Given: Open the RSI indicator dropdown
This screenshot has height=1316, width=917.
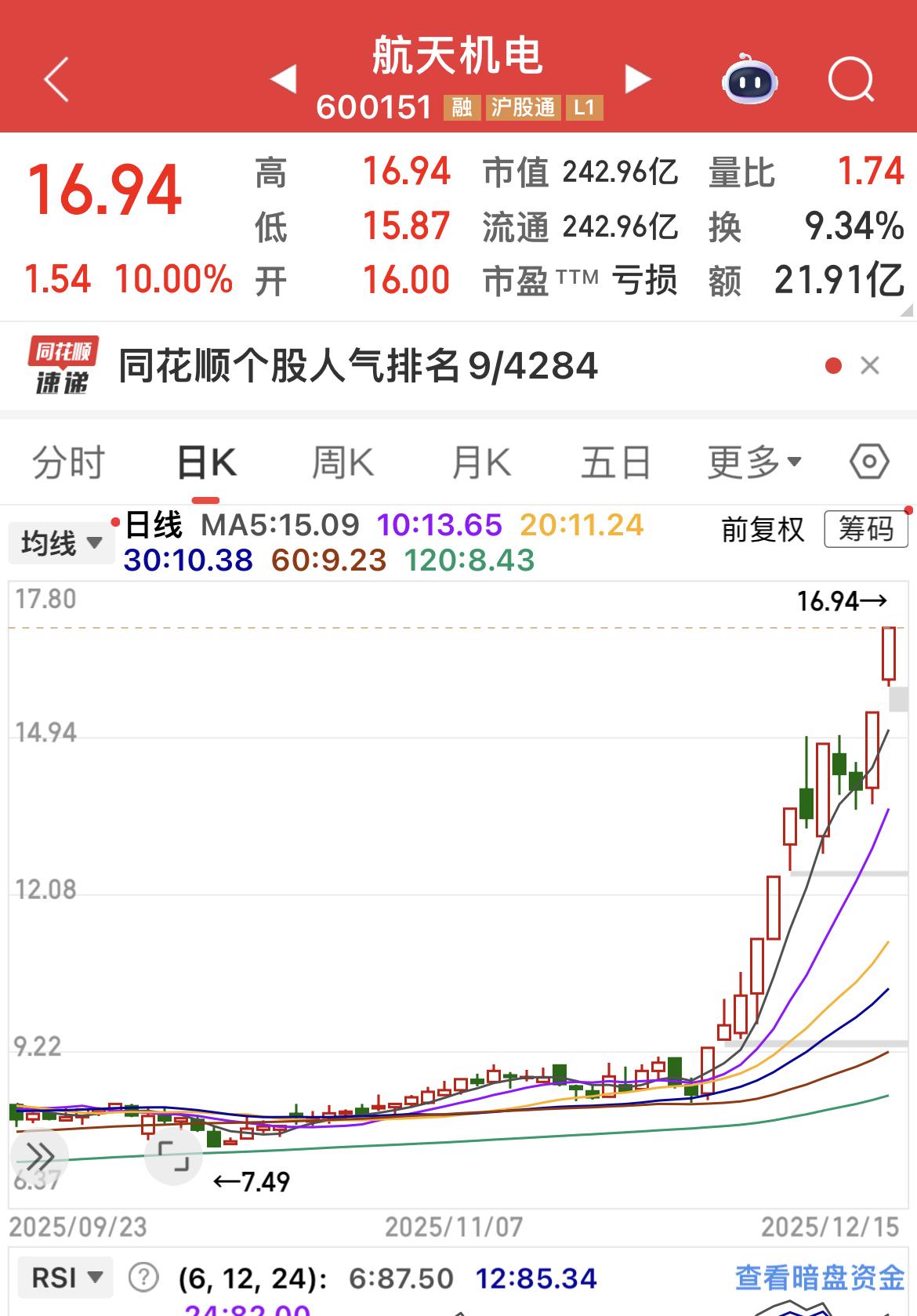Looking at the screenshot, I should (67, 1278).
